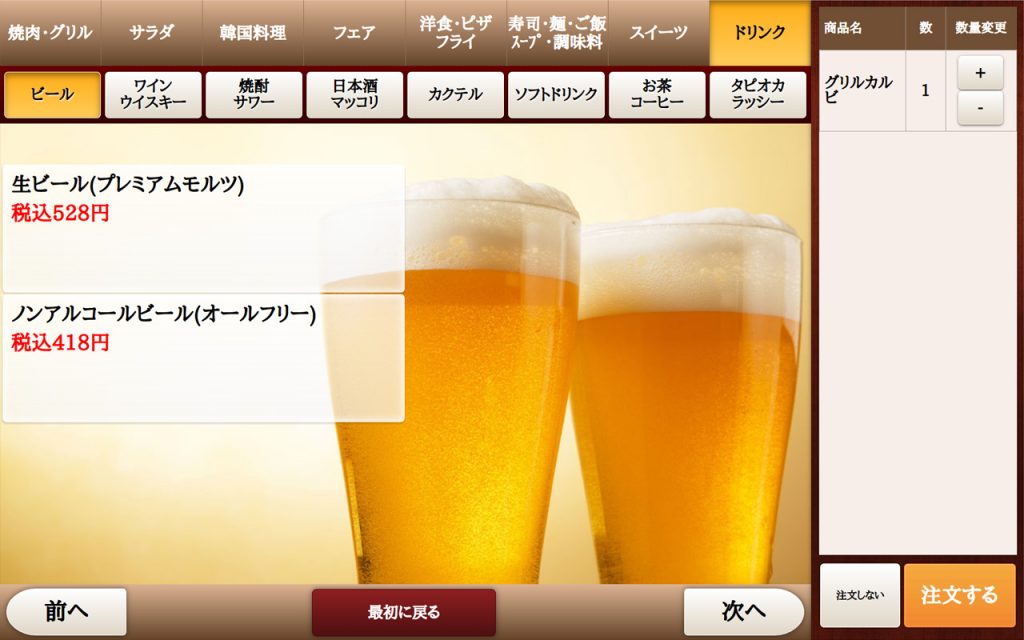Choose ノンアルコールビール(オールフリー)
Image resolution: width=1024 pixels, height=640 pixels.
coord(203,357)
